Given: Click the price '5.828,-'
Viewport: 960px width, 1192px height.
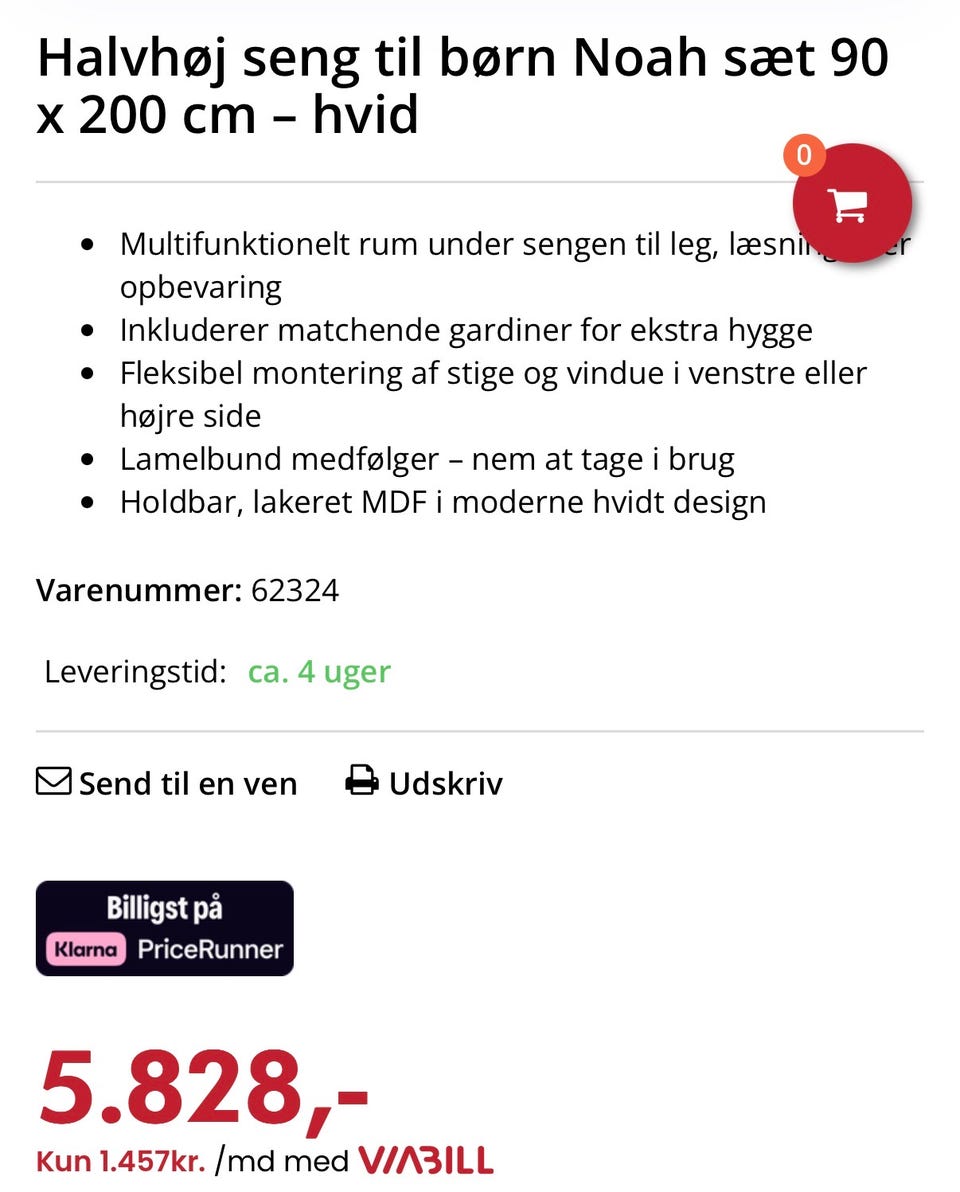Looking at the screenshot, I should tap(200, 1090).
